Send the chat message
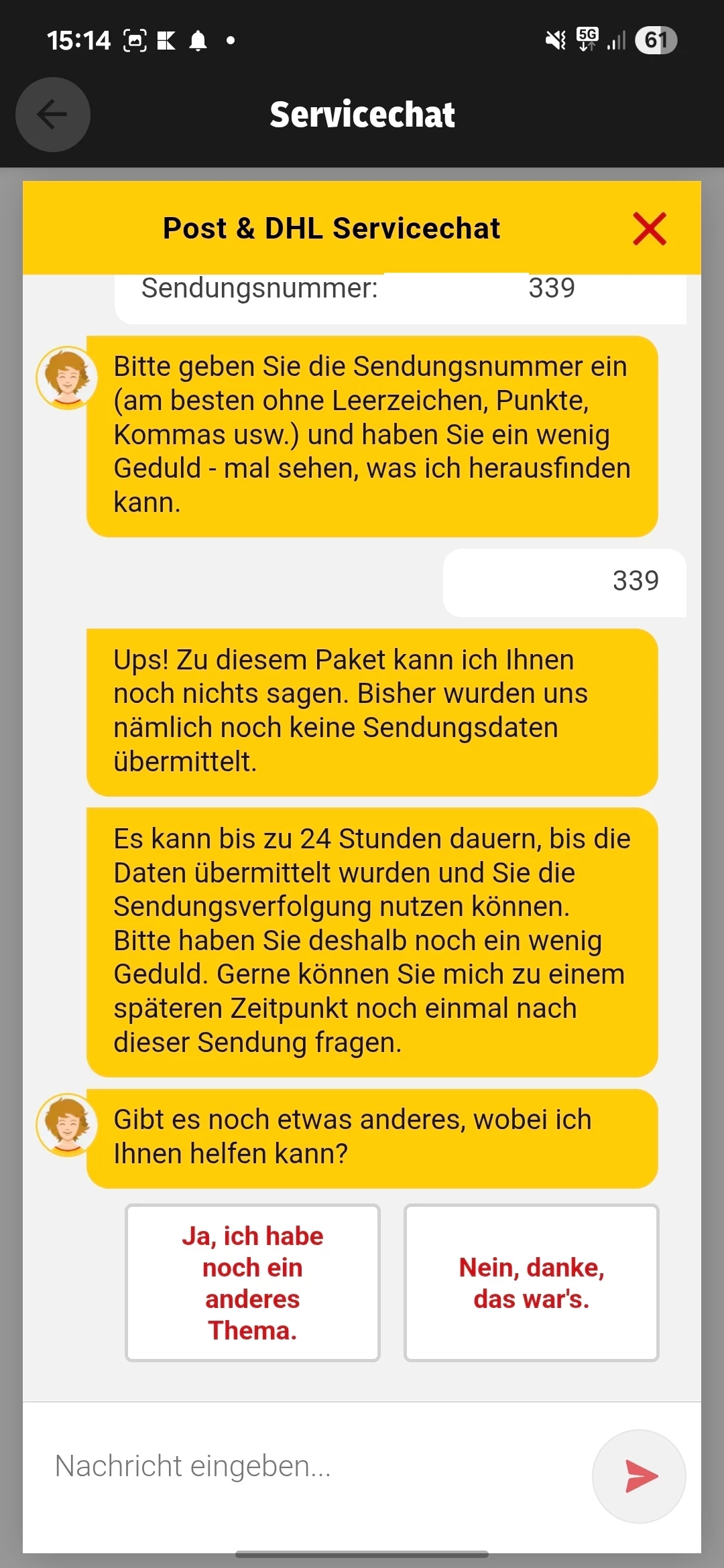The image size is (724, 1568). [639, 1476]
